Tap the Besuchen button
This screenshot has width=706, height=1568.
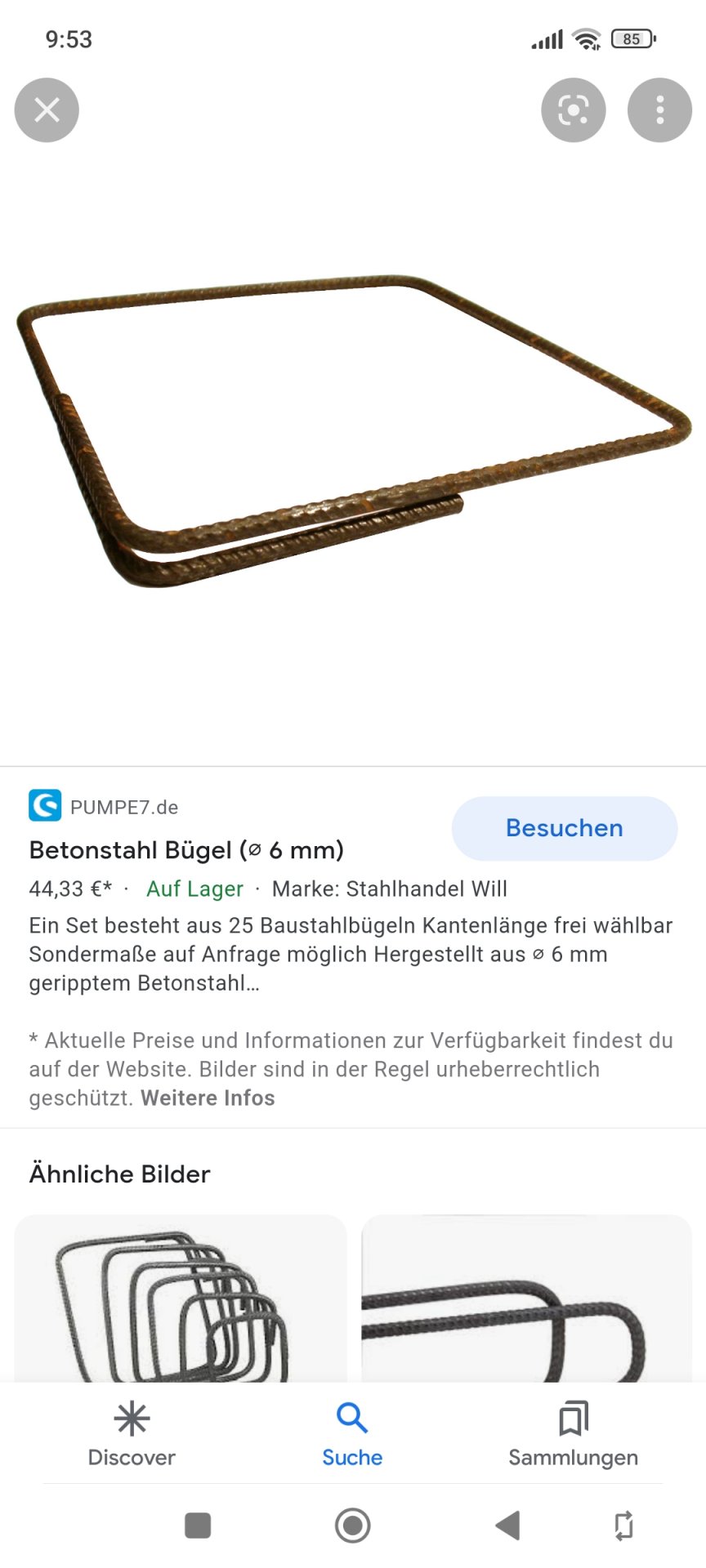[x=565, y=828]
